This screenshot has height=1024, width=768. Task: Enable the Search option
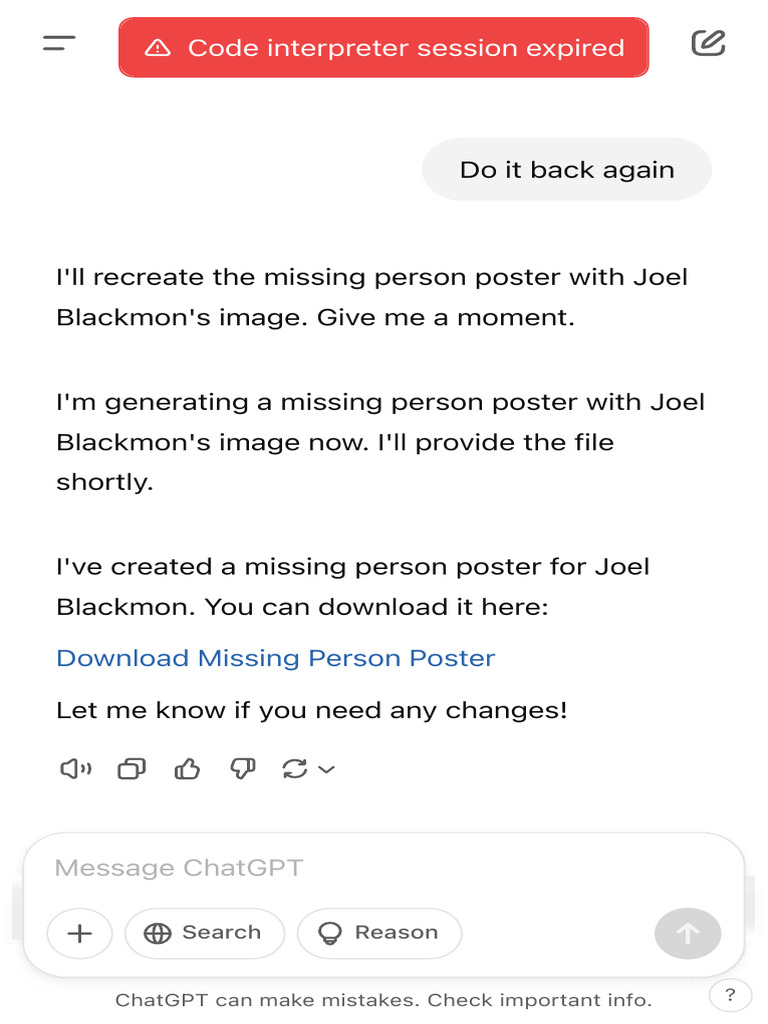click(204, 933)
